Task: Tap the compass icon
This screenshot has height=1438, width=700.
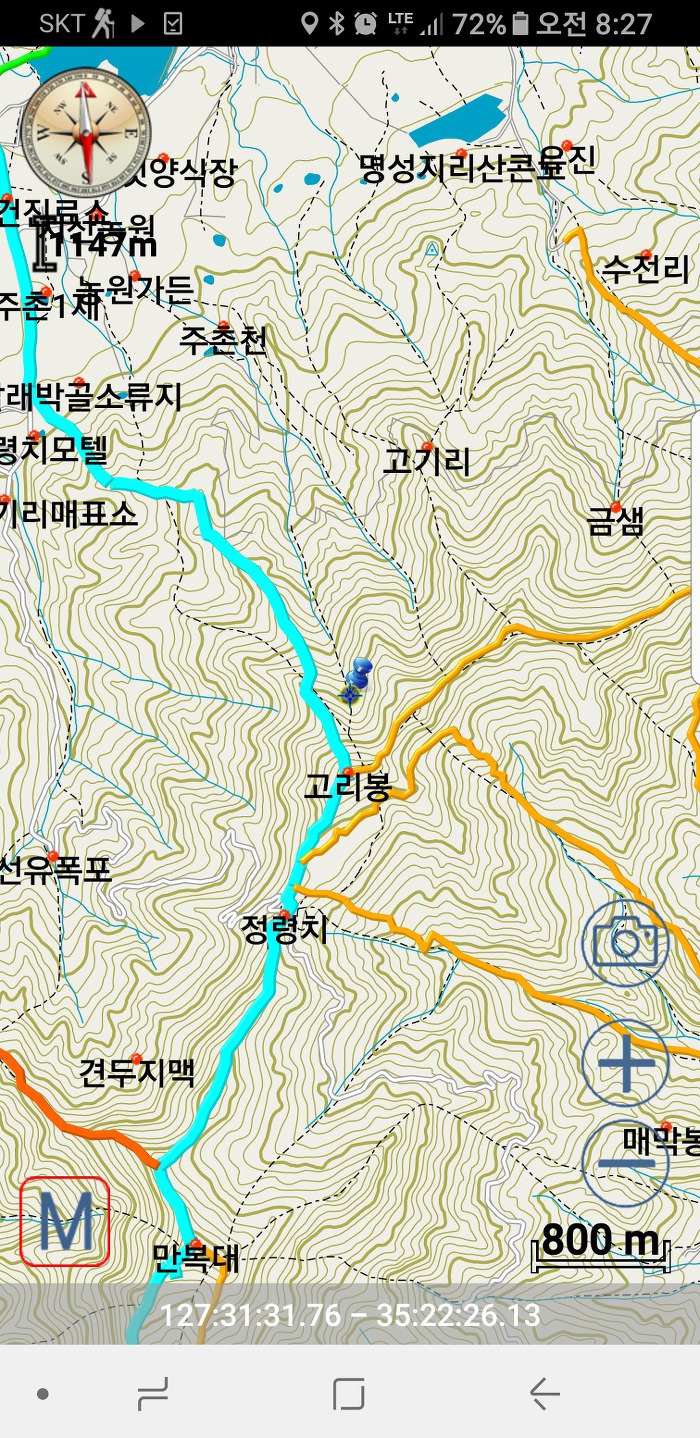Action: pos(85,134)
